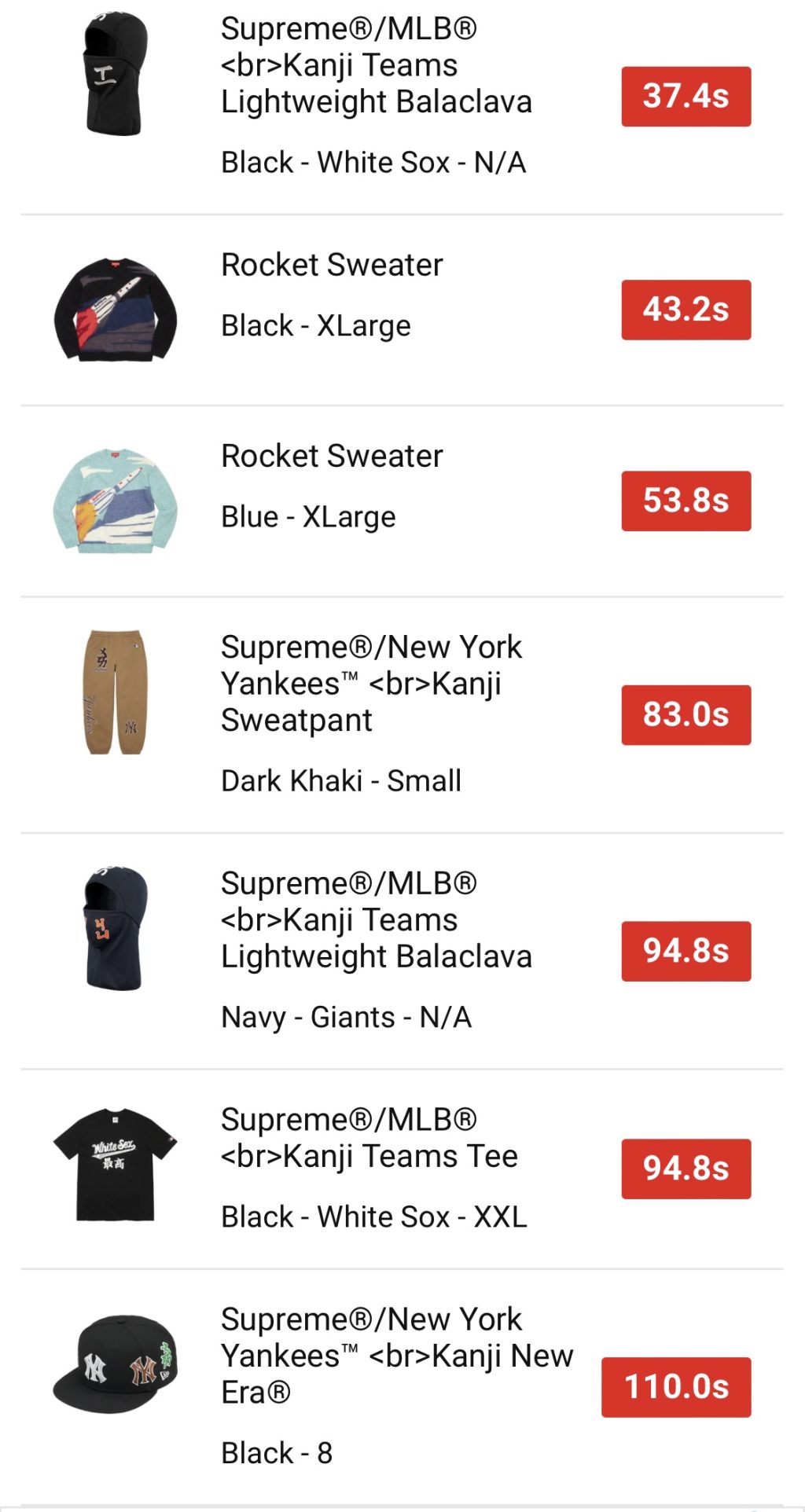Click the 37.4s checkout time badge
Viewport: 805px width, 1512px height.
coord(686,97)
